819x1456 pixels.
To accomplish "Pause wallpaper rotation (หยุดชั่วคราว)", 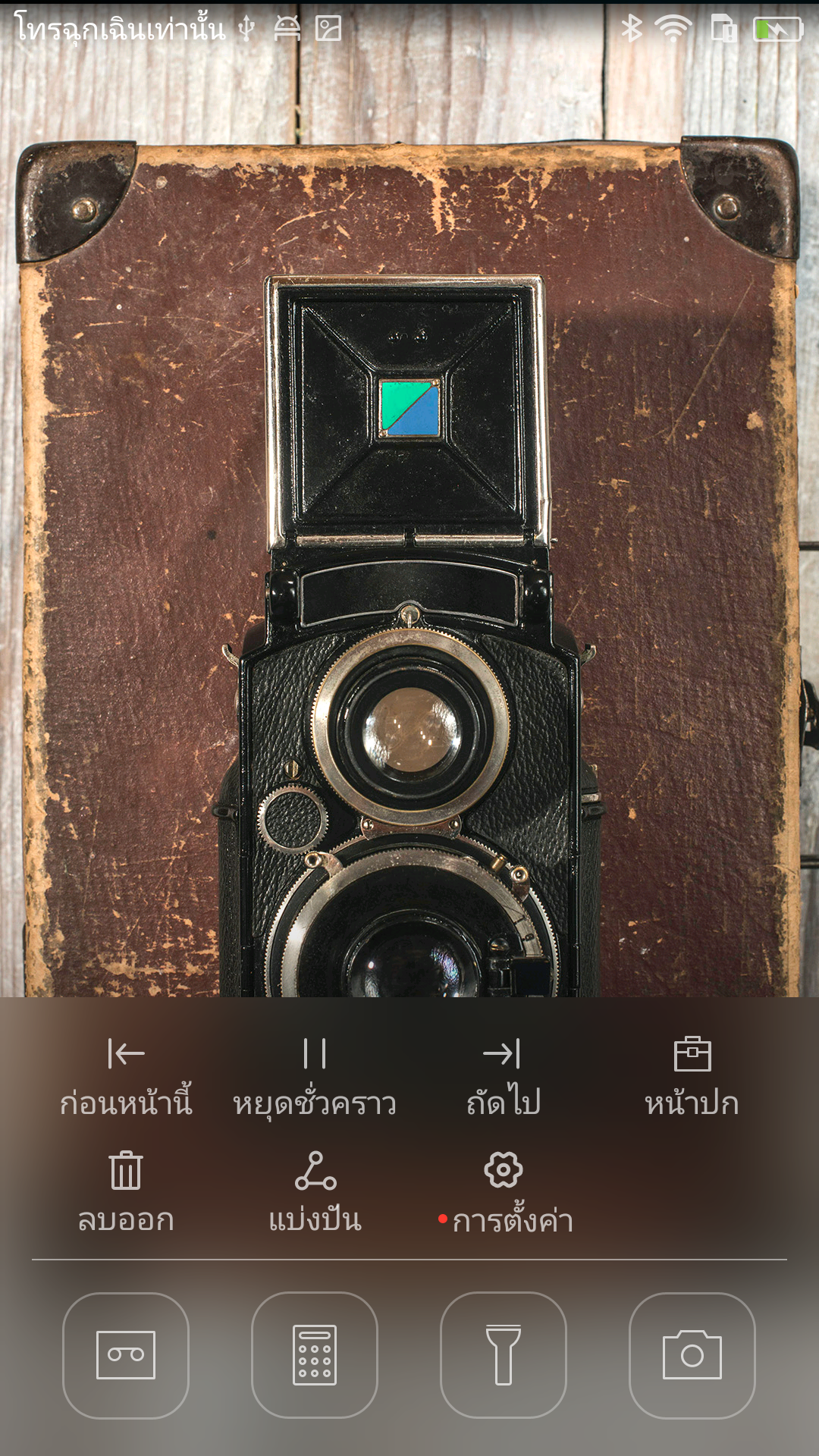I will pyautogui.click(x=315, y=1075).
